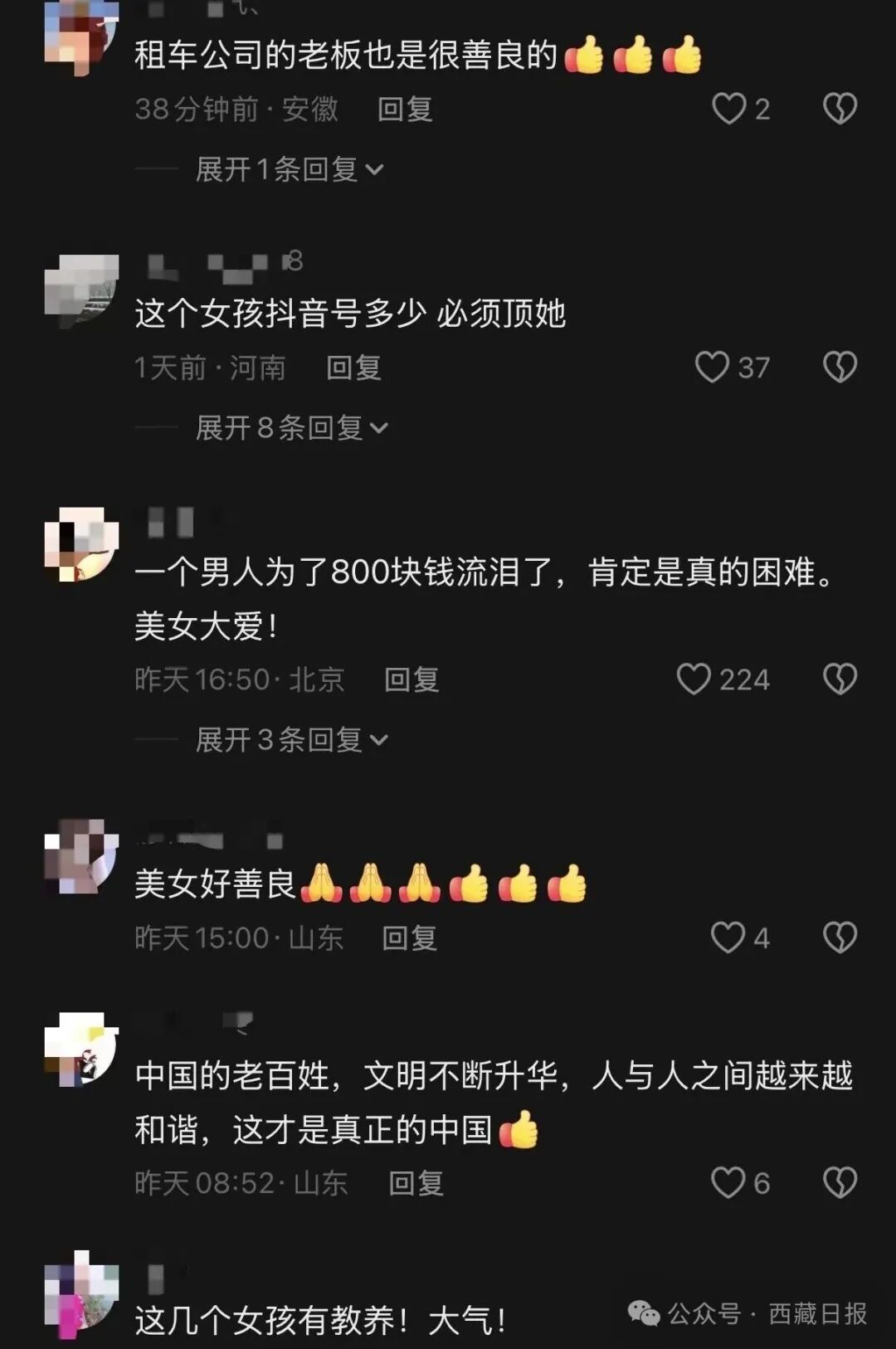
Task: Dislike the 15:00 Shandong comment
Action: tap(840, 937)
